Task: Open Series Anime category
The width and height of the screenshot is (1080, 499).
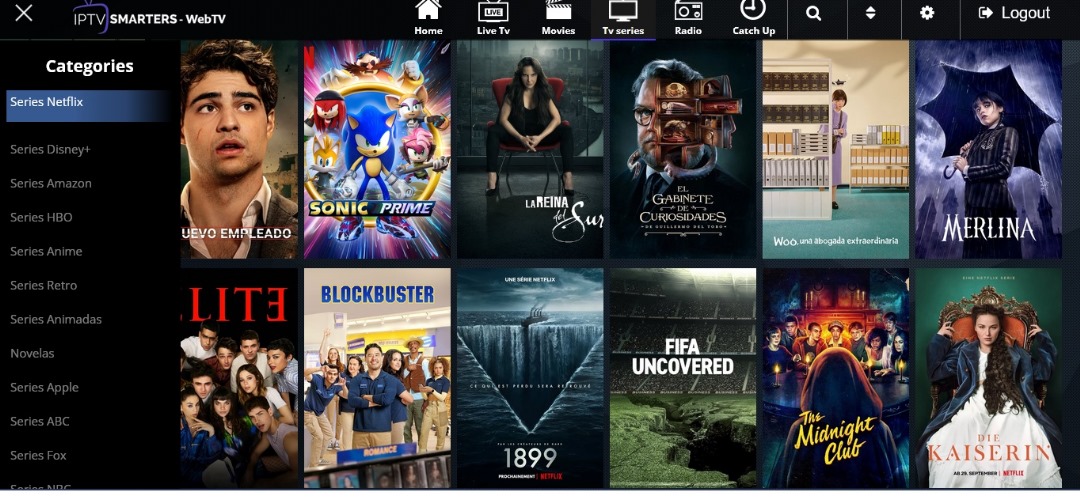Action: coord(46,251)
